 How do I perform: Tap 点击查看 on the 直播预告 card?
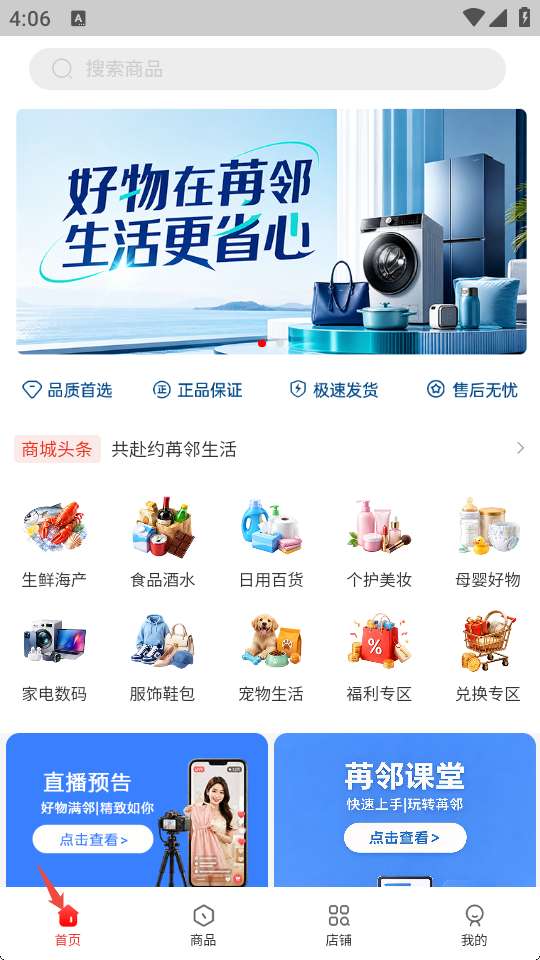pyautogui.click(x=93, y=839)
